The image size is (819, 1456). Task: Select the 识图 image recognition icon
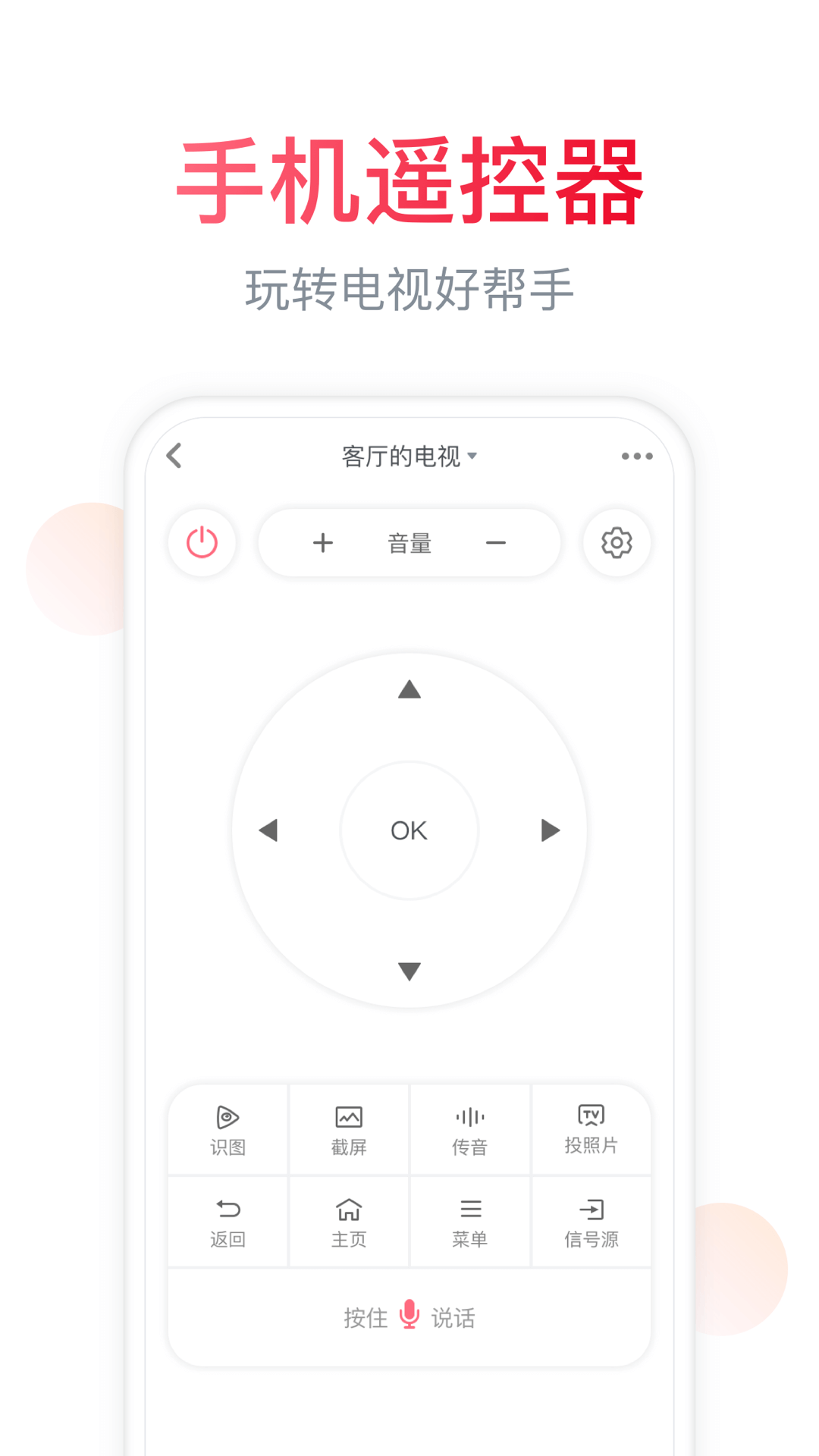[x=227, y=1129]
